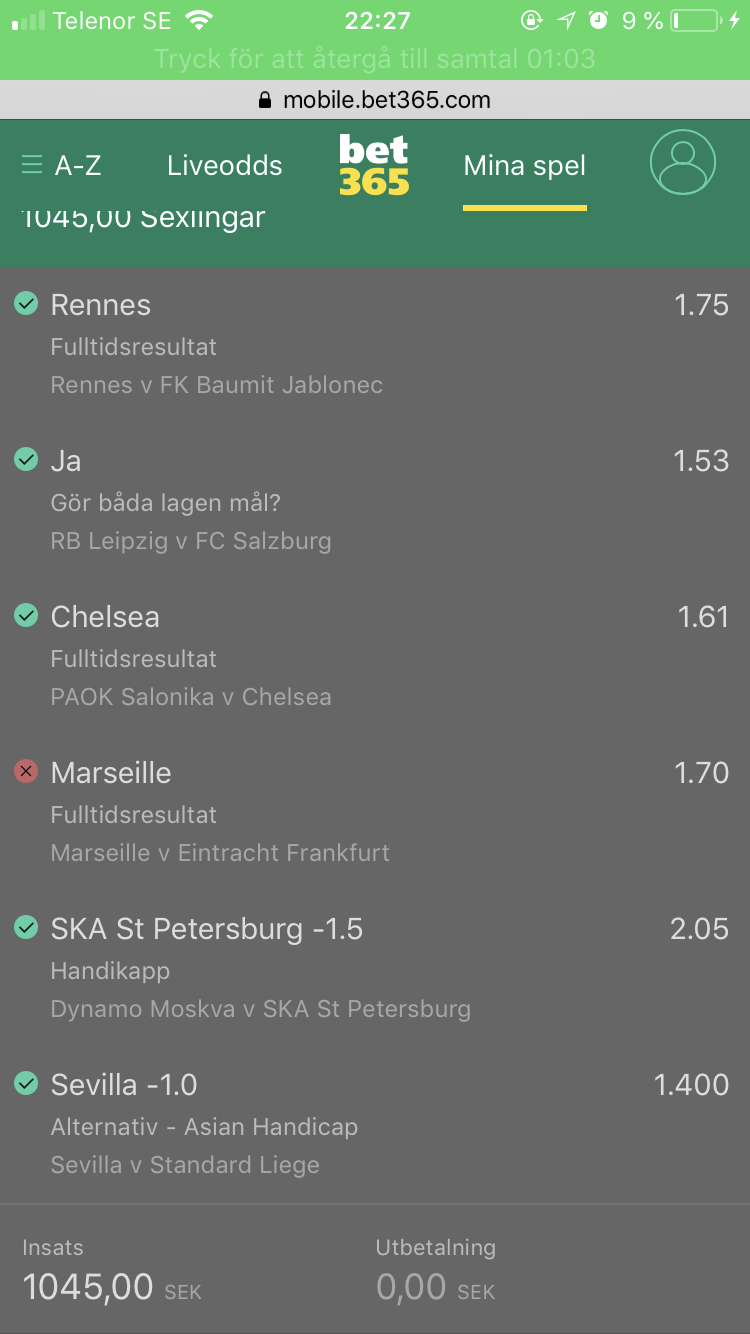Open the A-Z menu
This screenshot has height=1334, width=750.
click(62, 165)
